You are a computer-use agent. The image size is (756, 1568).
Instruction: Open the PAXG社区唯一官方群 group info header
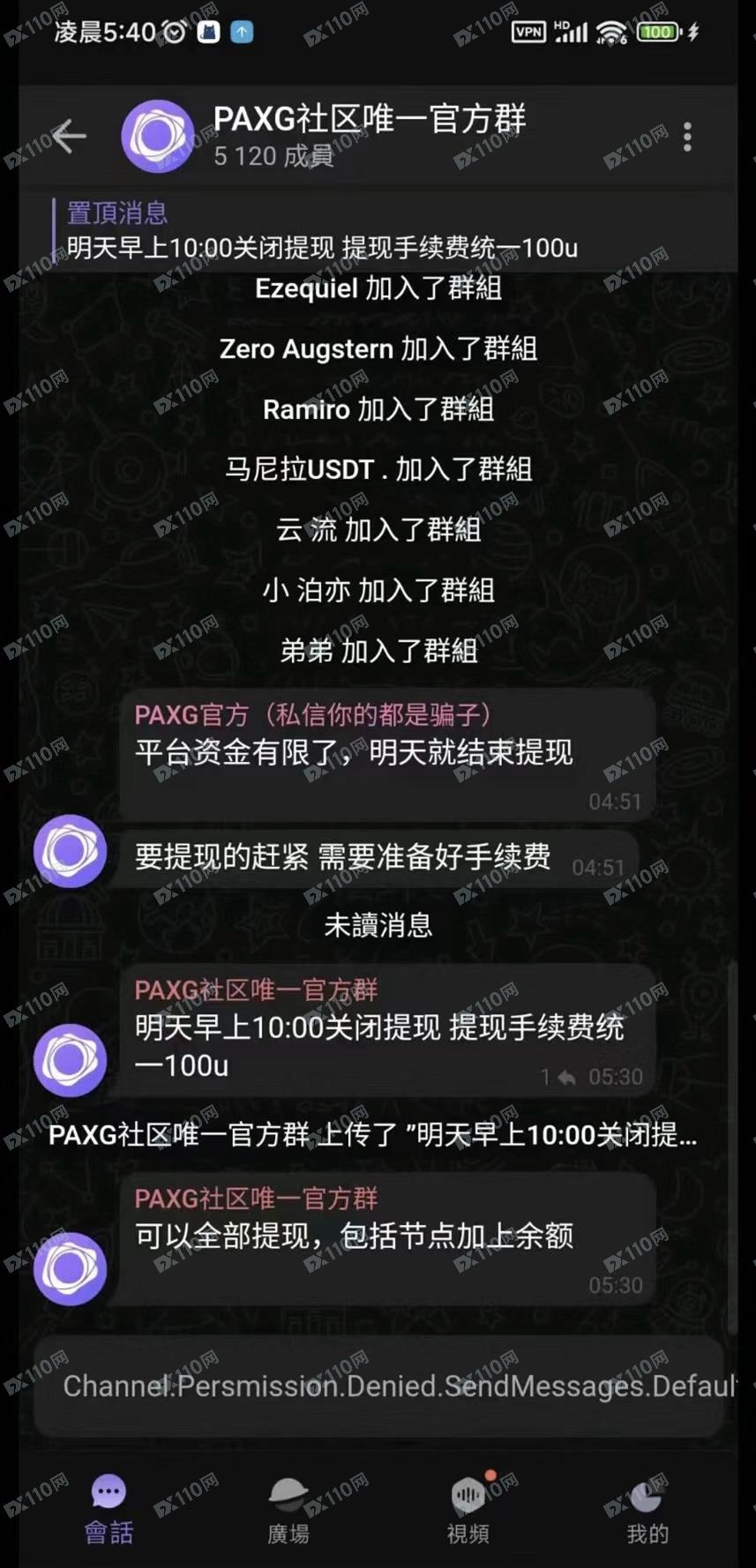[369, 135]
